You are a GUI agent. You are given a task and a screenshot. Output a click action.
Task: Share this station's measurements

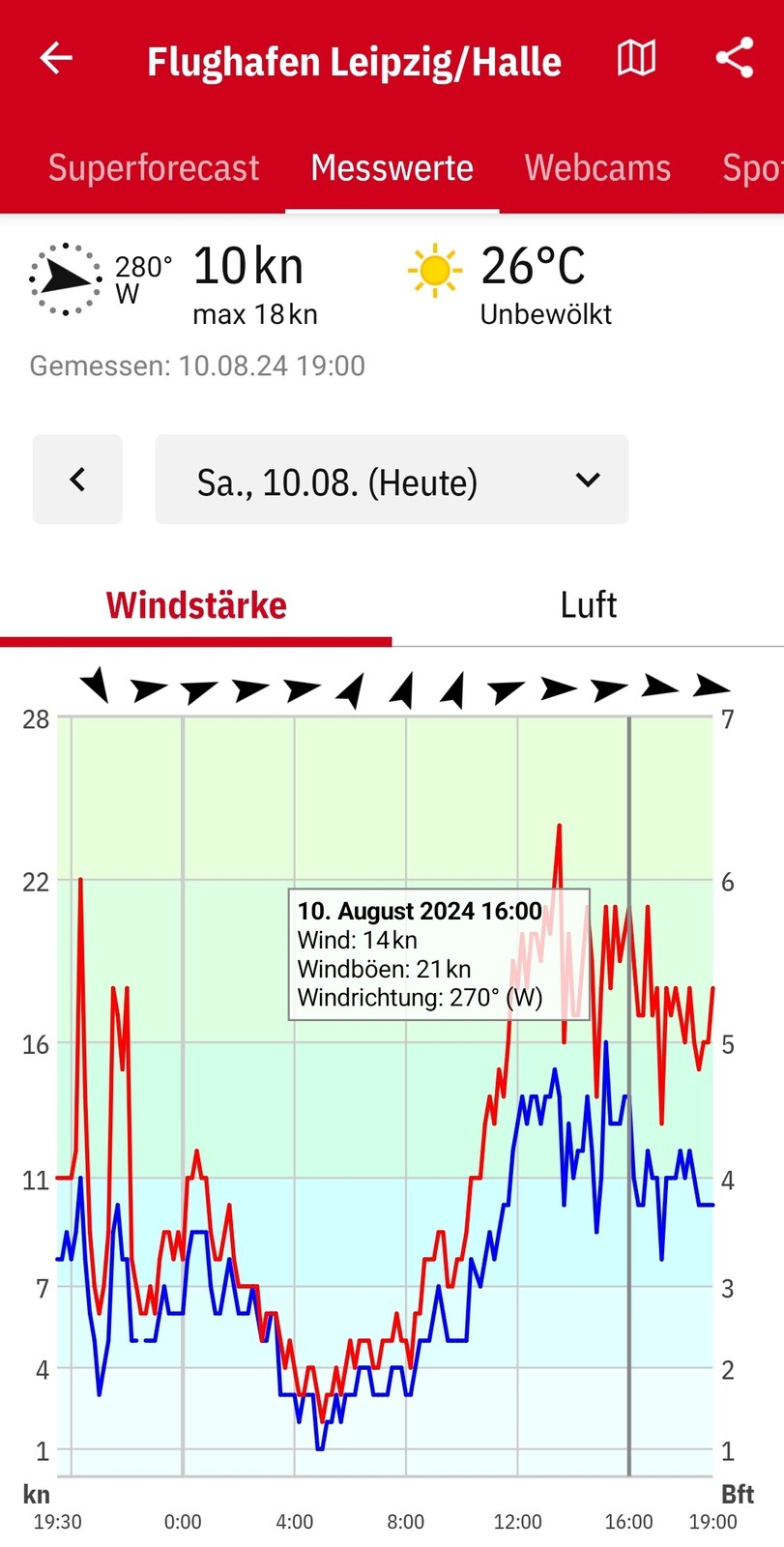(735, 58)
